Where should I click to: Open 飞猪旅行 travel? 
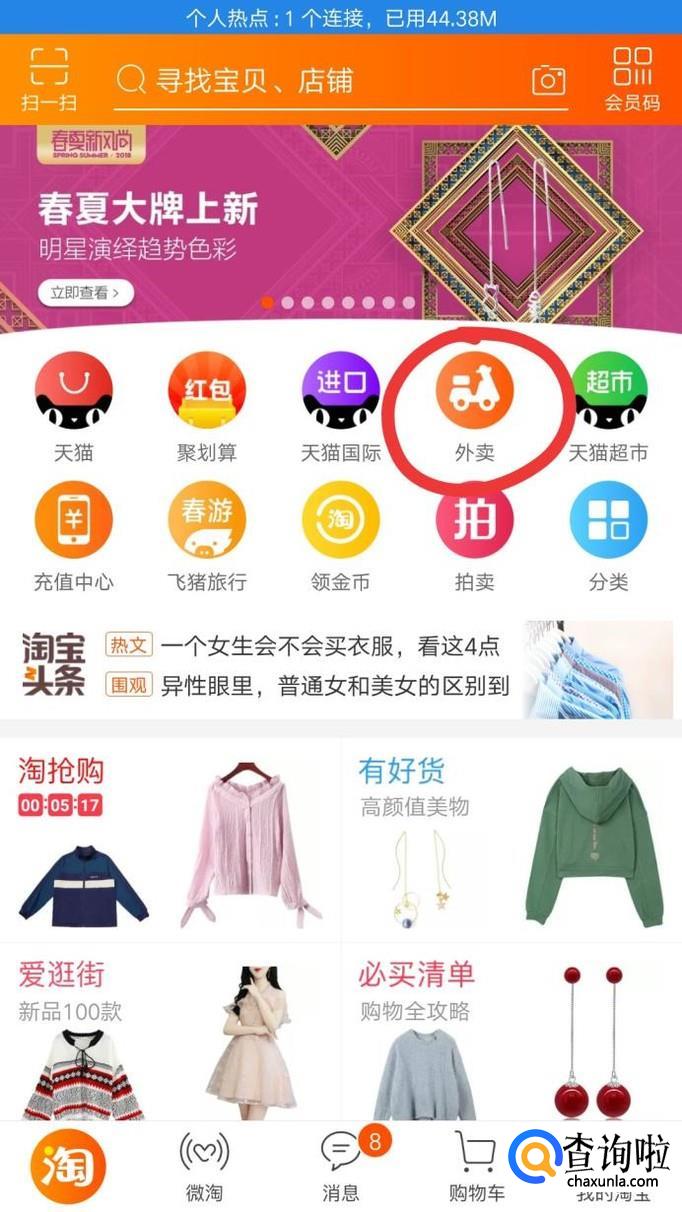point(207,537)
